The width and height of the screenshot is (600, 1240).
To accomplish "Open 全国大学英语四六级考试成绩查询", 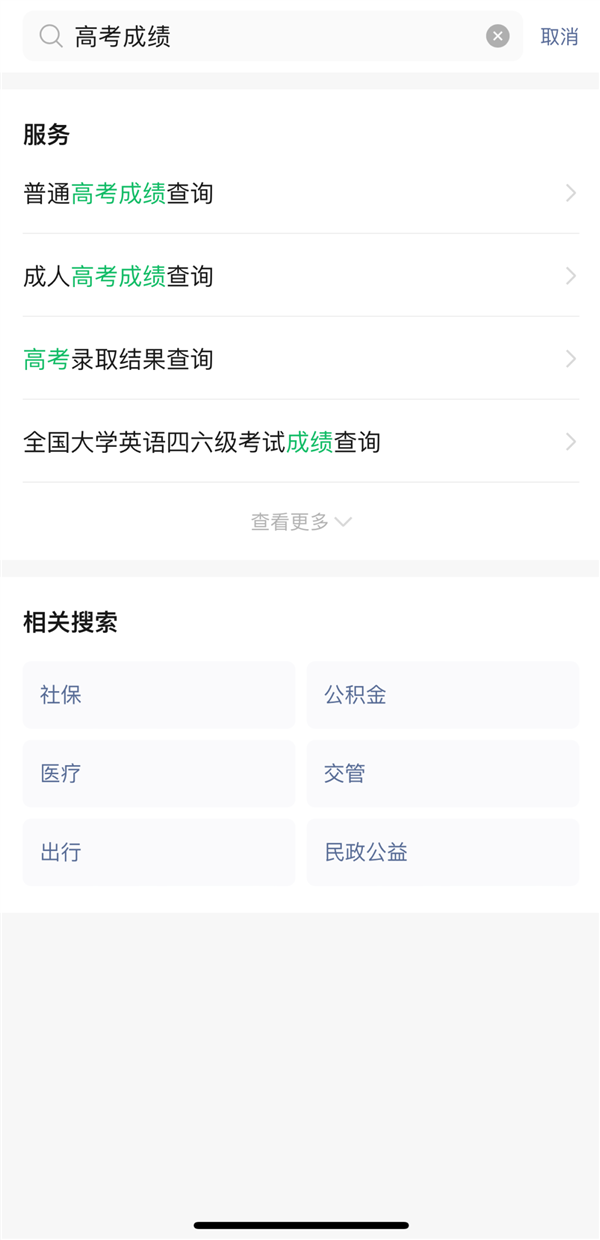I will point(300,442).
